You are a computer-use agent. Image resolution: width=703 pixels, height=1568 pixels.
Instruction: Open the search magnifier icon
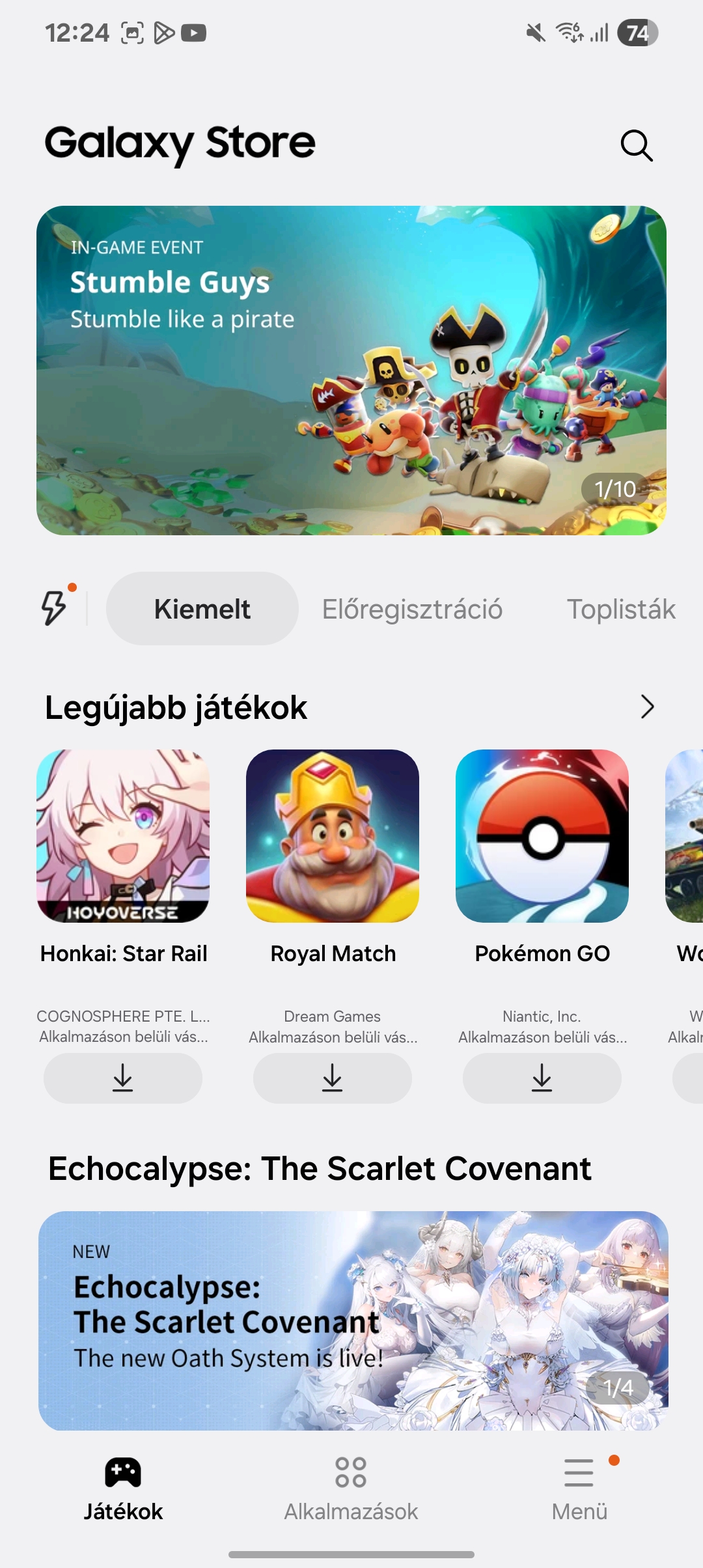pos(636,145)
